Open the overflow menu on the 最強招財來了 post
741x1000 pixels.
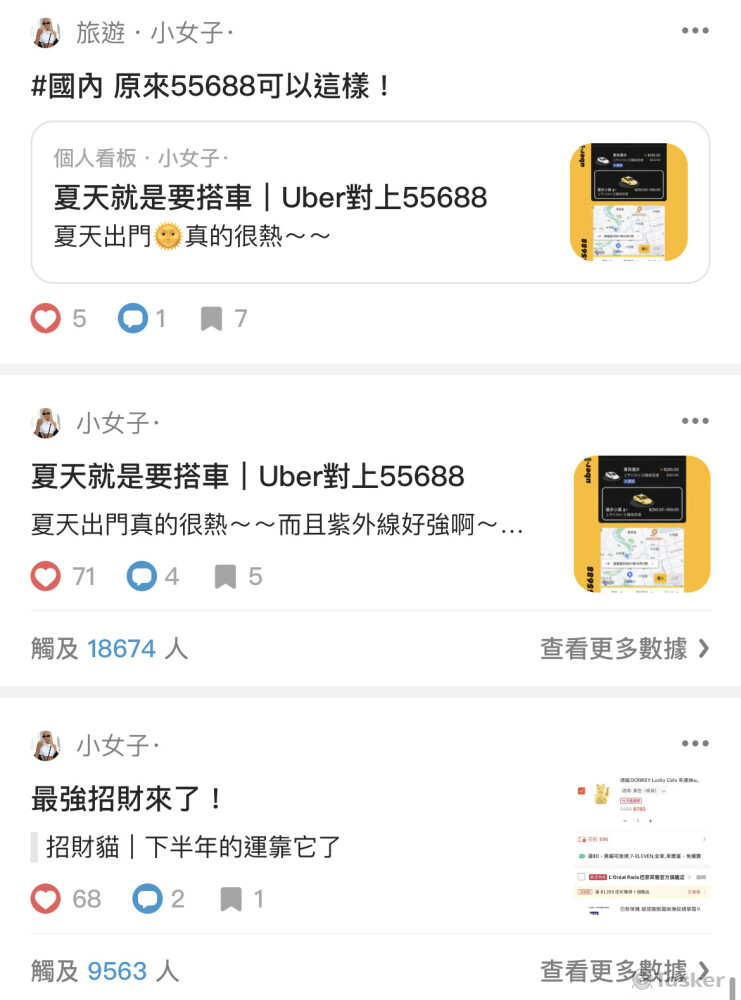tap(695, 743)
